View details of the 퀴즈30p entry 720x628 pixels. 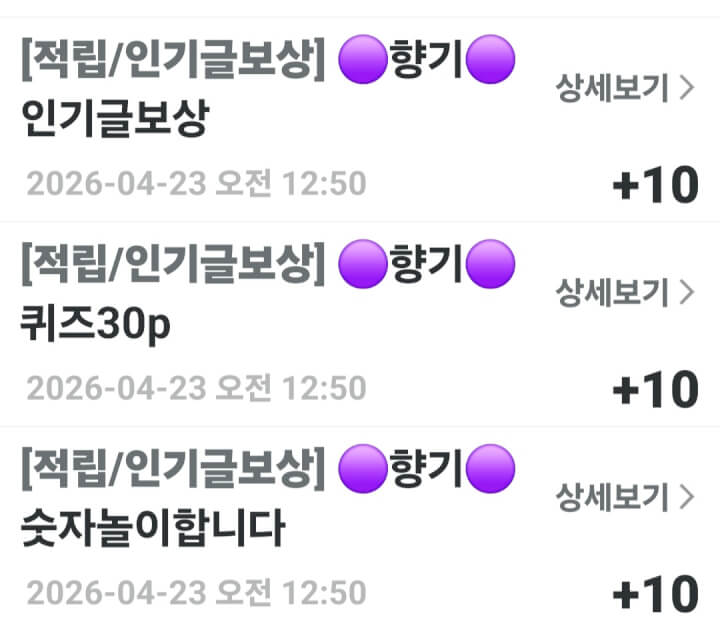[x=624, y=293]
